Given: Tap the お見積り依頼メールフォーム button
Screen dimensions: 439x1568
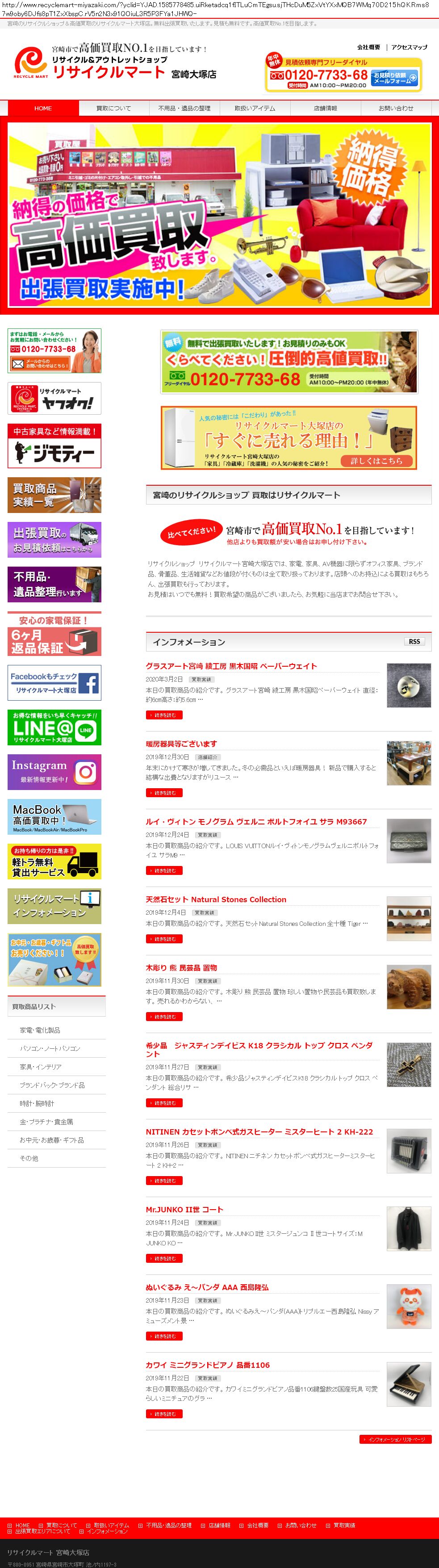Looking at the screenshot, I should tap(395, 78).
